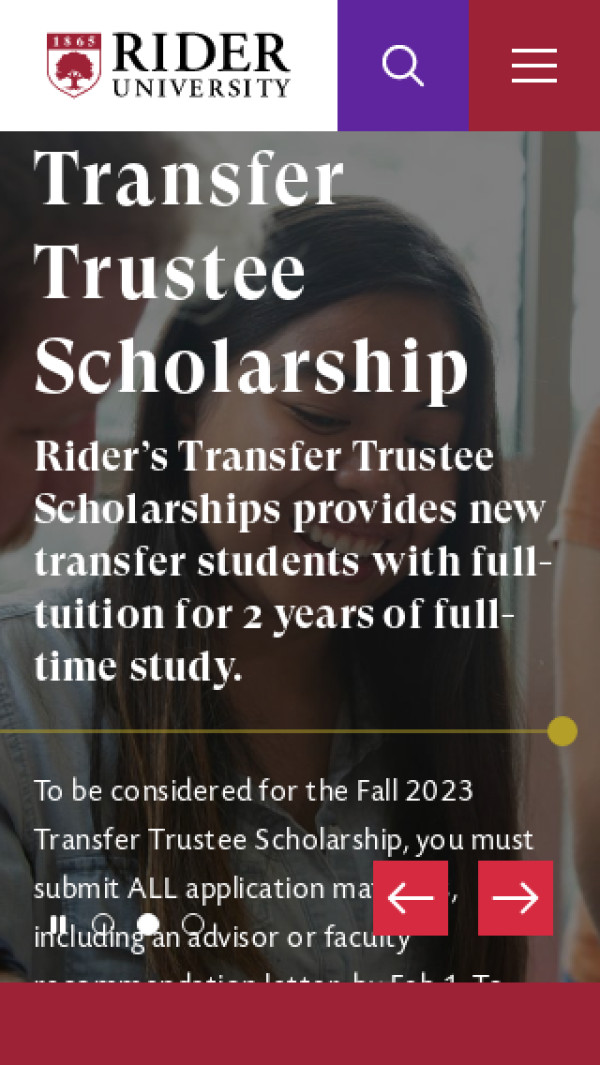Advance to next slide with right arrow

tap(515, 898)
